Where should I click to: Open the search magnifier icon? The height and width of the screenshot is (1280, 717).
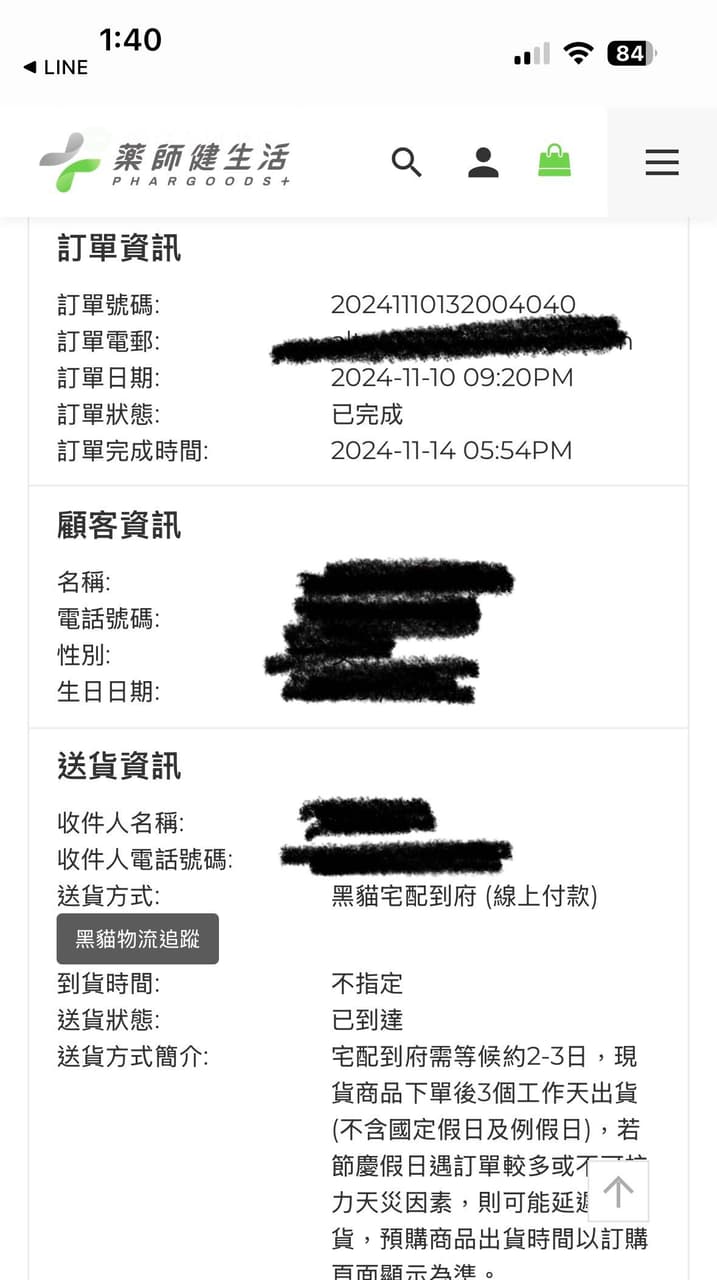point(406,162)
